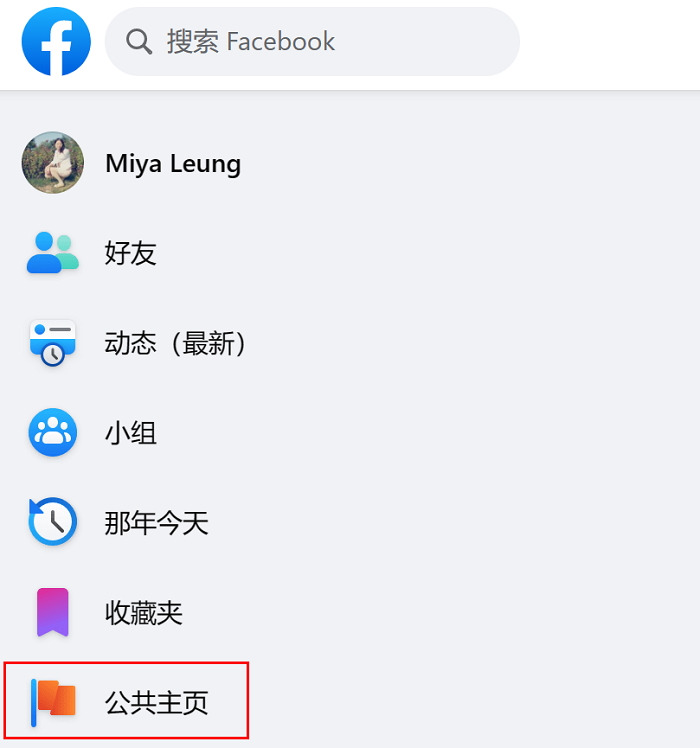700x748 pixels.
Task: Open 那年今天 memories
Action: (x=156, y=522)
